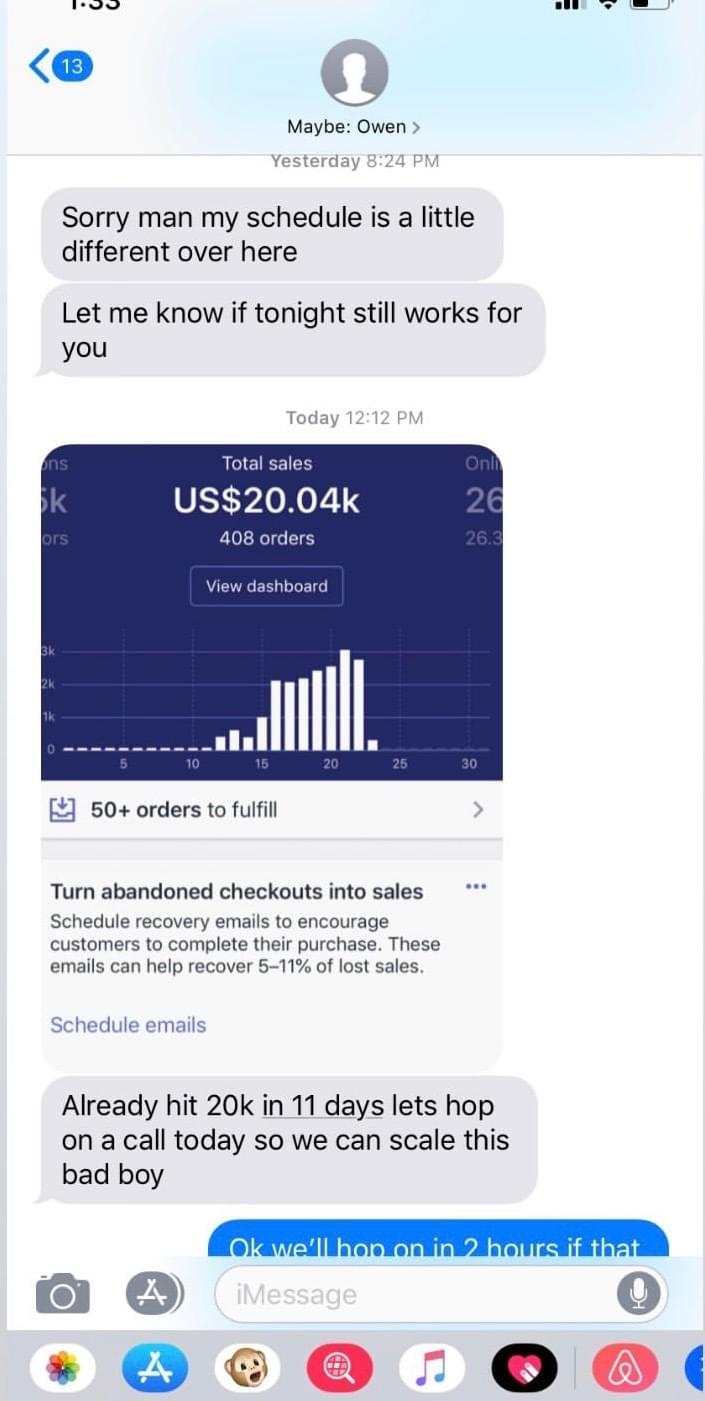Open the Digital Touch heart app

[524, 1369]
